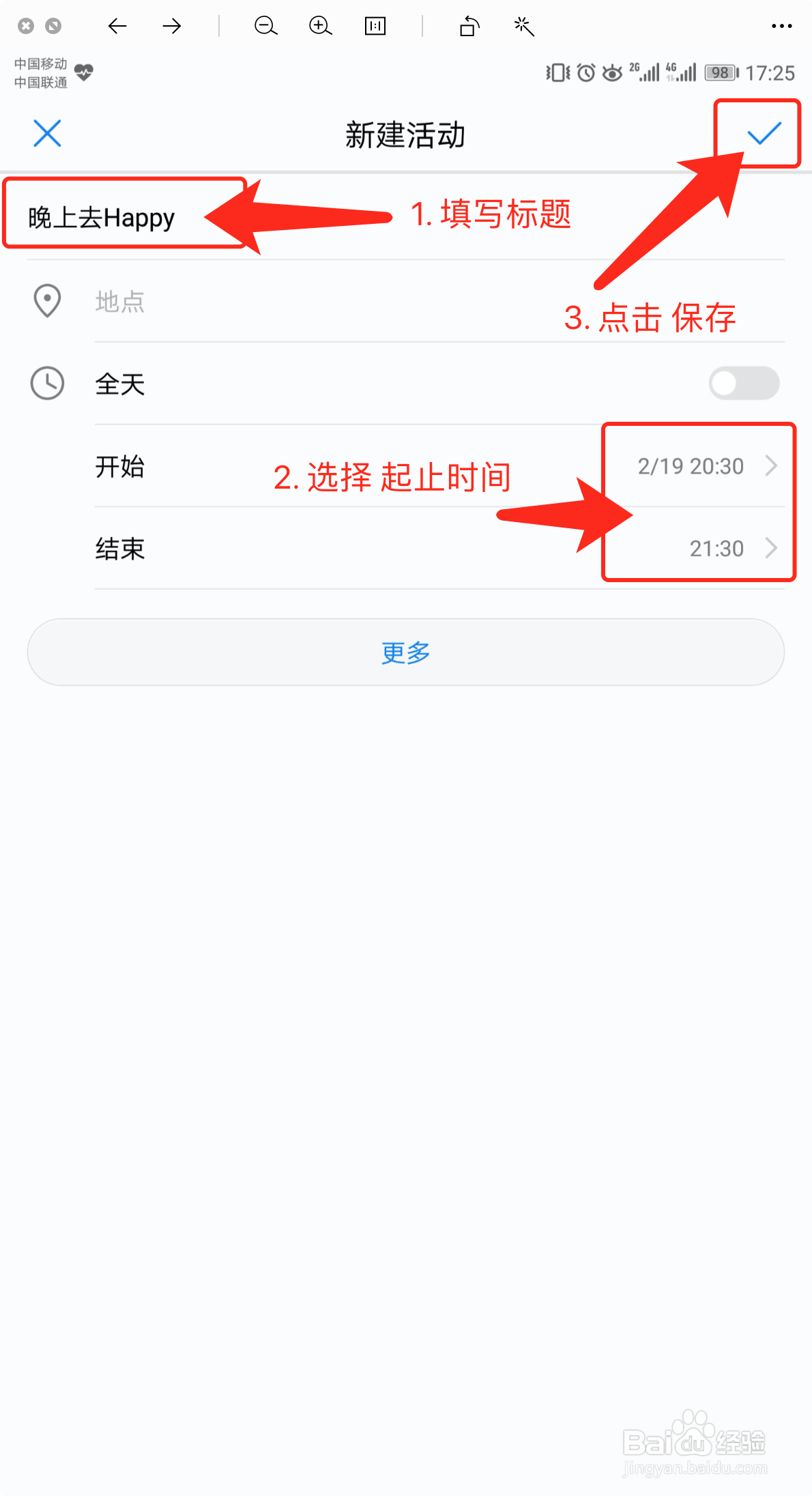Dismiss the screen with the X icon

tap(46, 134)
